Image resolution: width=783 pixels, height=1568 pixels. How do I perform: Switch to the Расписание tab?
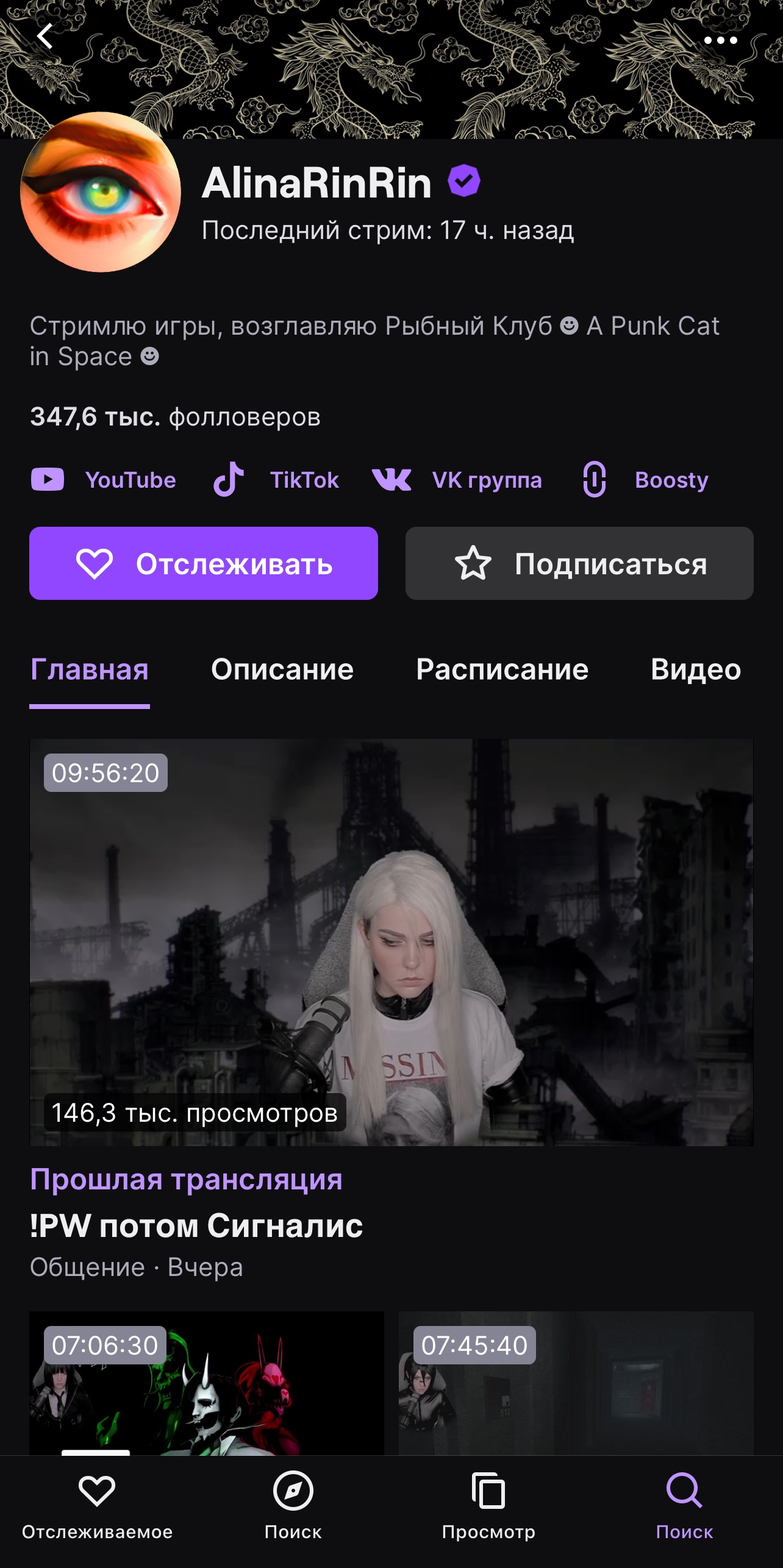coord(502,670)
